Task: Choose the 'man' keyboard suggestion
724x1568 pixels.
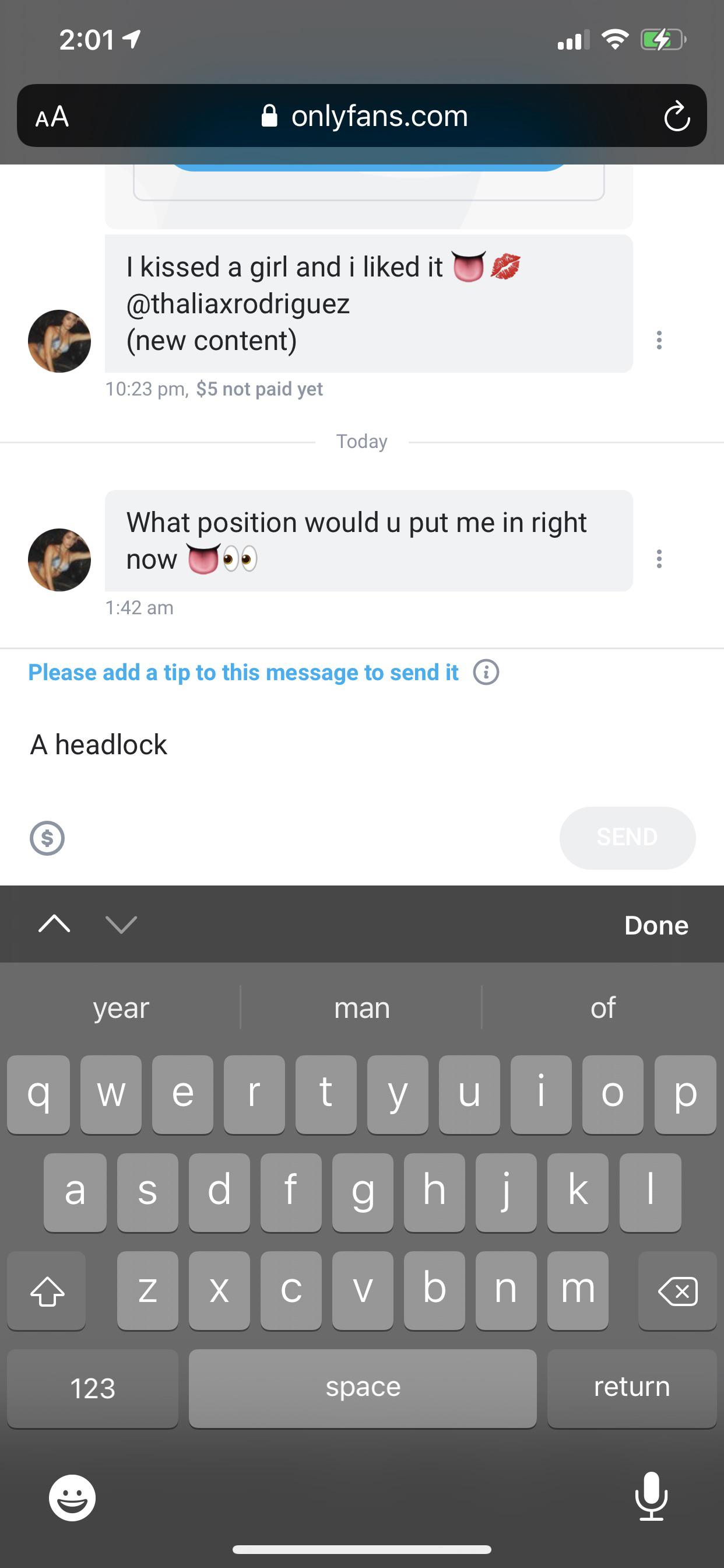Action: point(361,1008)
